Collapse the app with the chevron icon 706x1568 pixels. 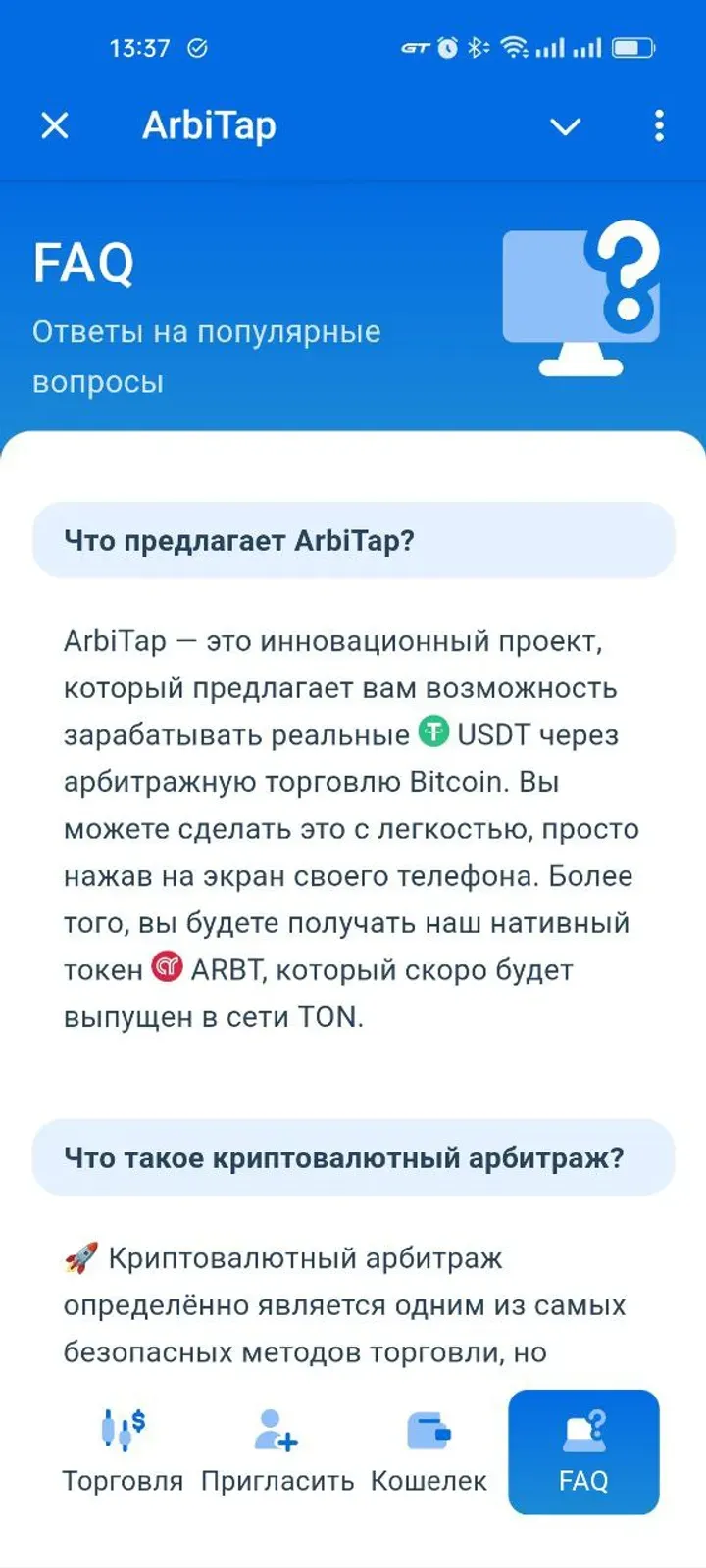click(x=565, y=126)
